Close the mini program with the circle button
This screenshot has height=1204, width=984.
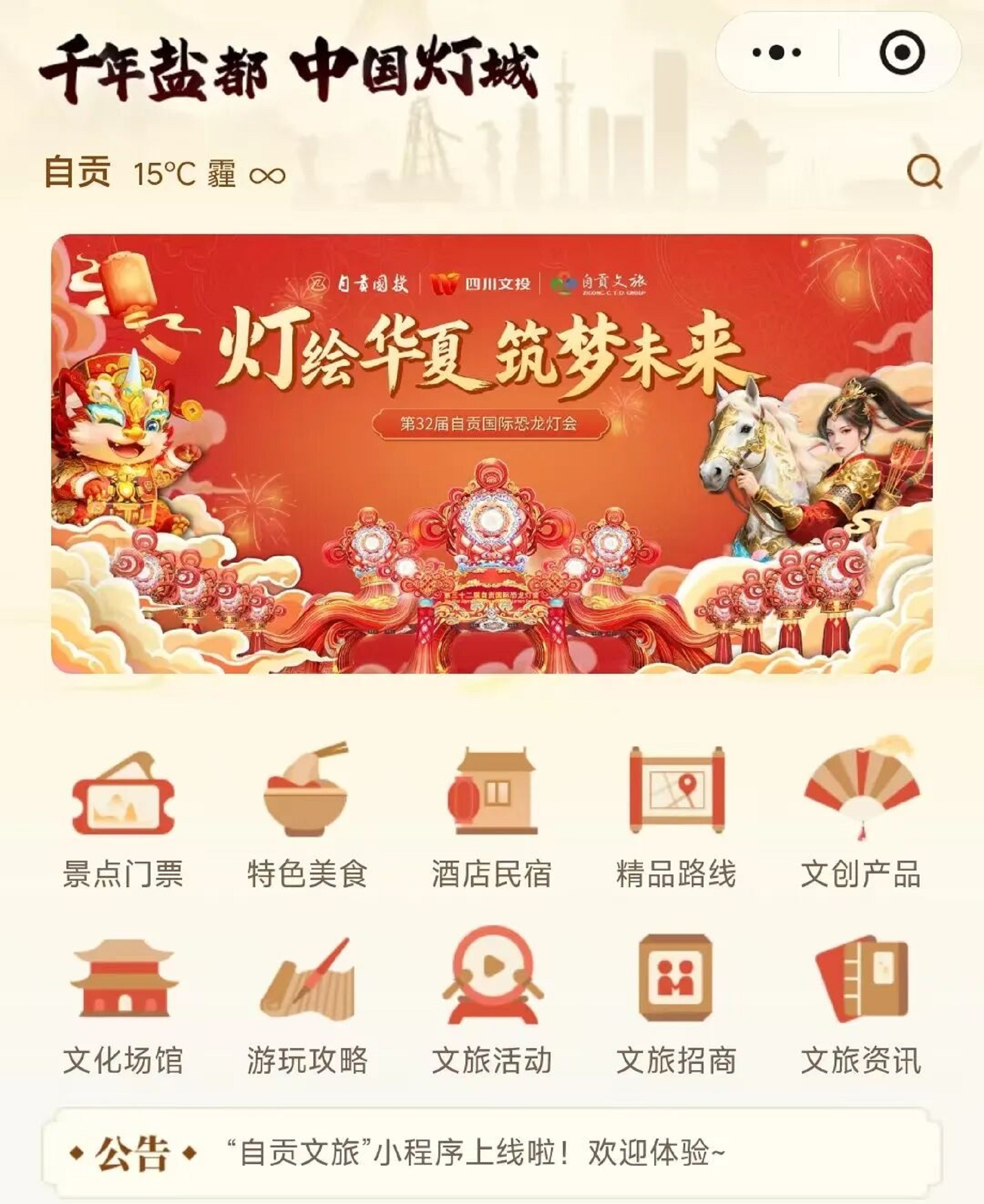pos(902,53)
